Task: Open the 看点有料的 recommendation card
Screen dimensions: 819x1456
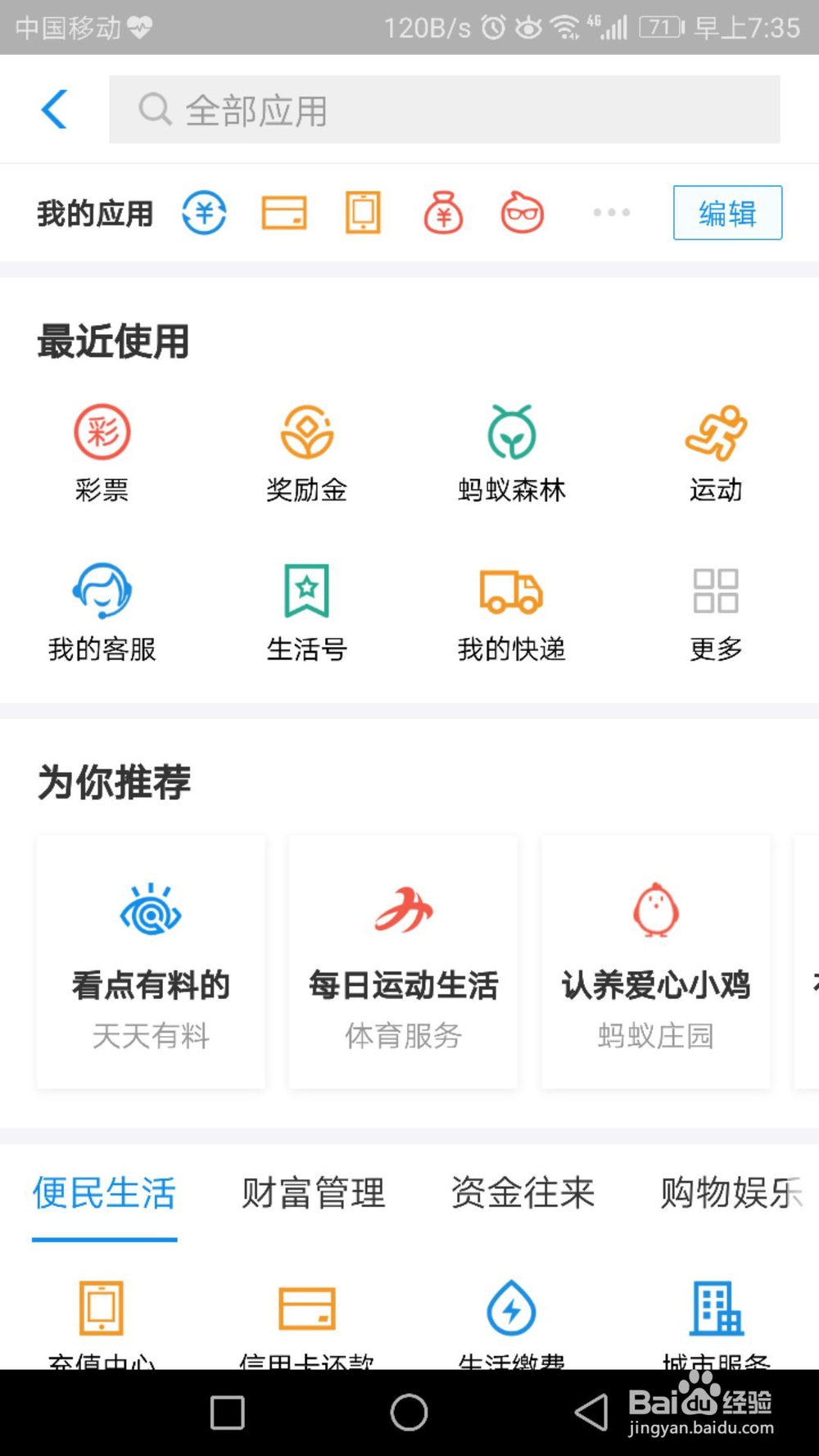Action: tap(151, 962)
